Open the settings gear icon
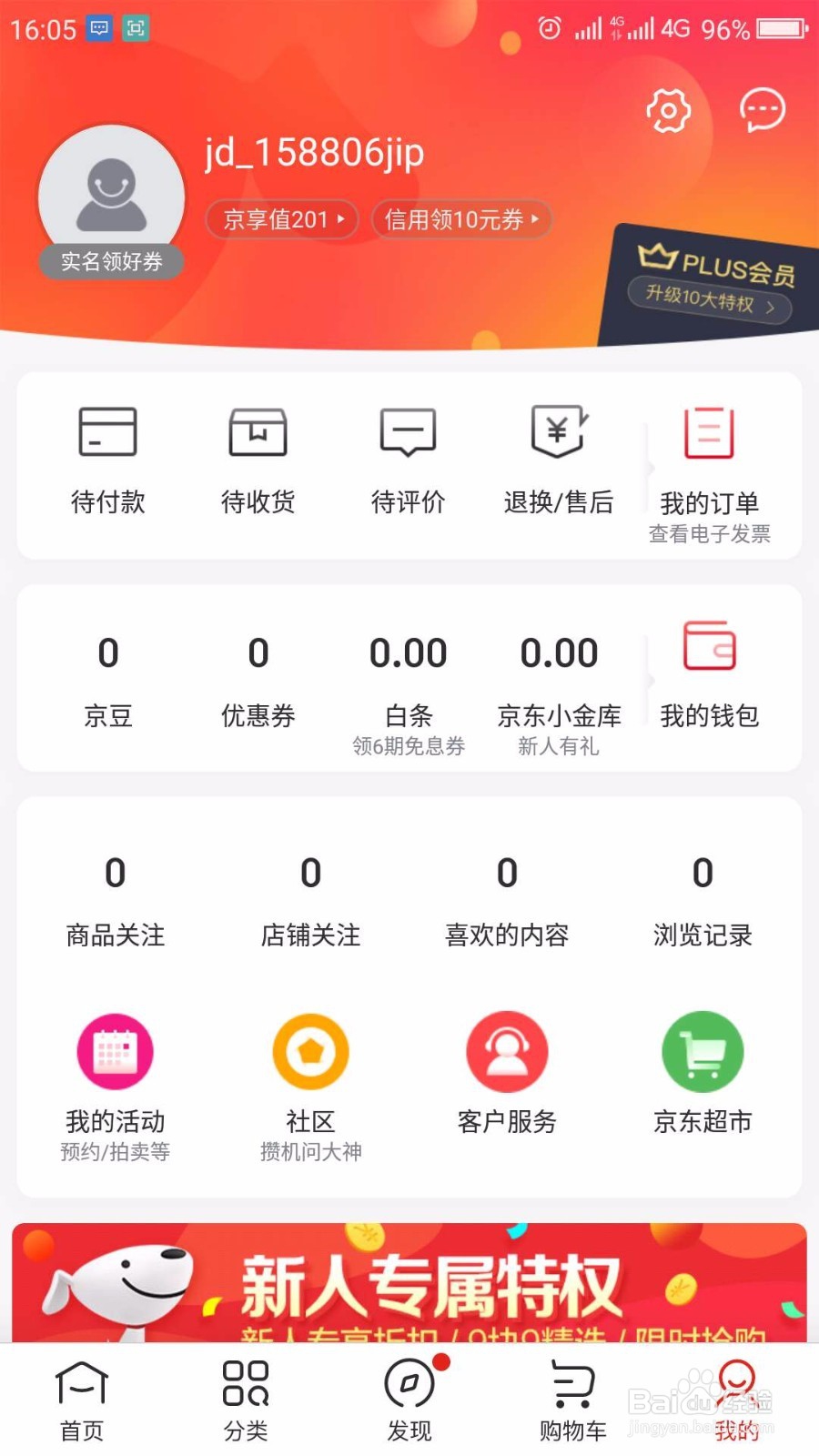 [x=669, y=110]
